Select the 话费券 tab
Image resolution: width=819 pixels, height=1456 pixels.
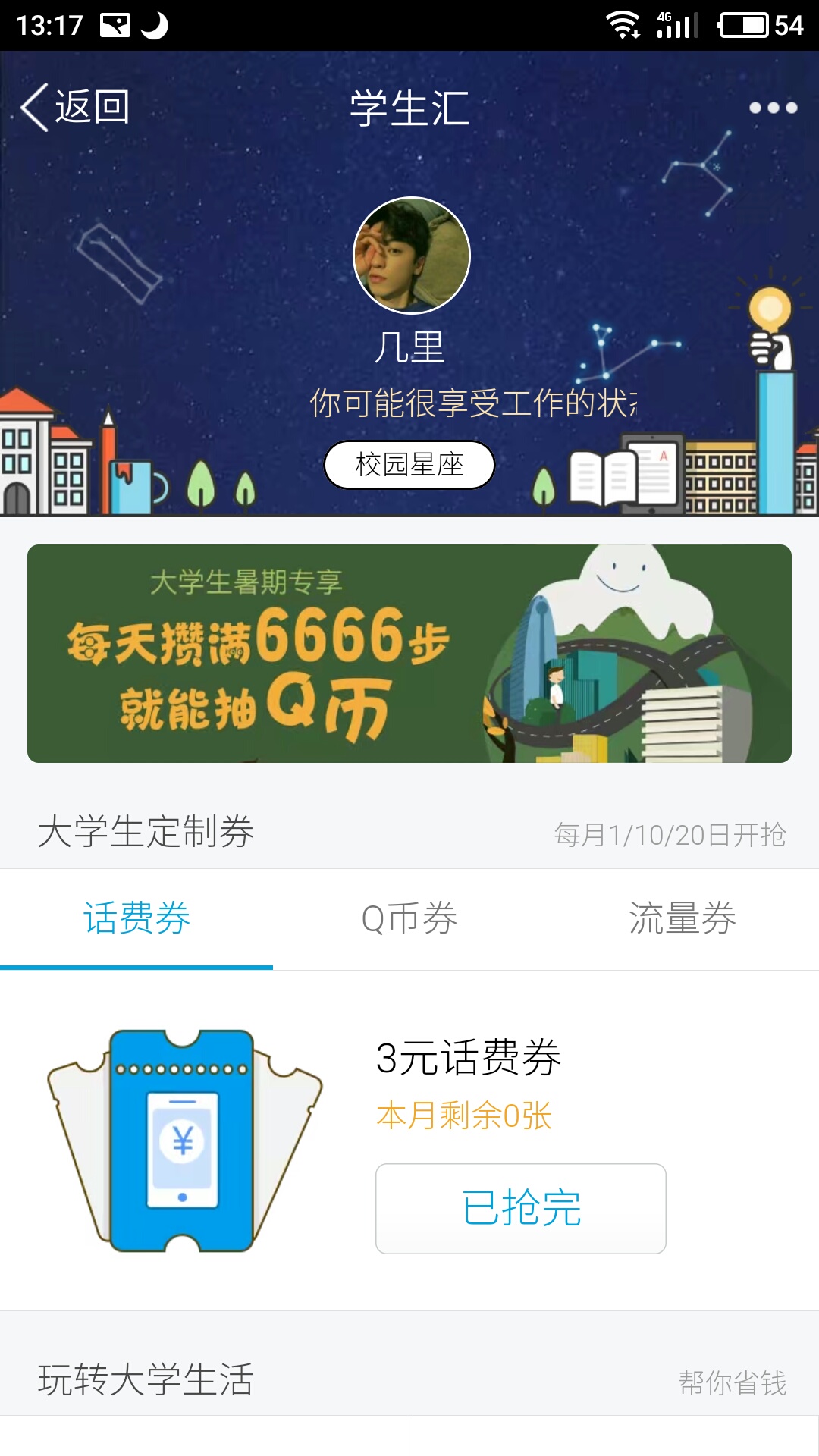click(136, 918)
